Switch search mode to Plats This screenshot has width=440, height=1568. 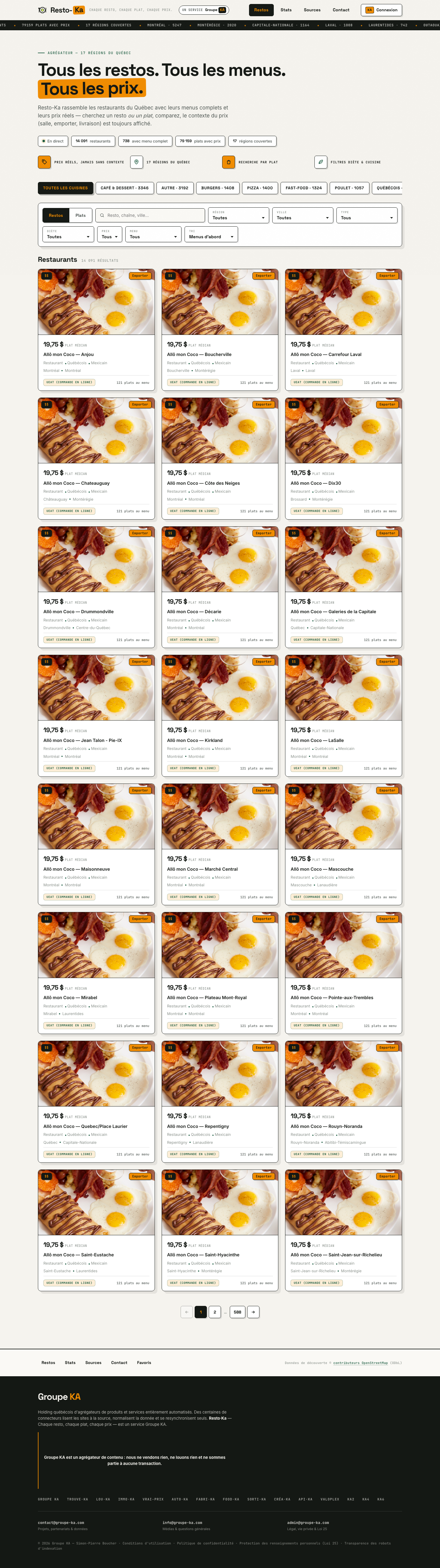click(x=80, y=216)
